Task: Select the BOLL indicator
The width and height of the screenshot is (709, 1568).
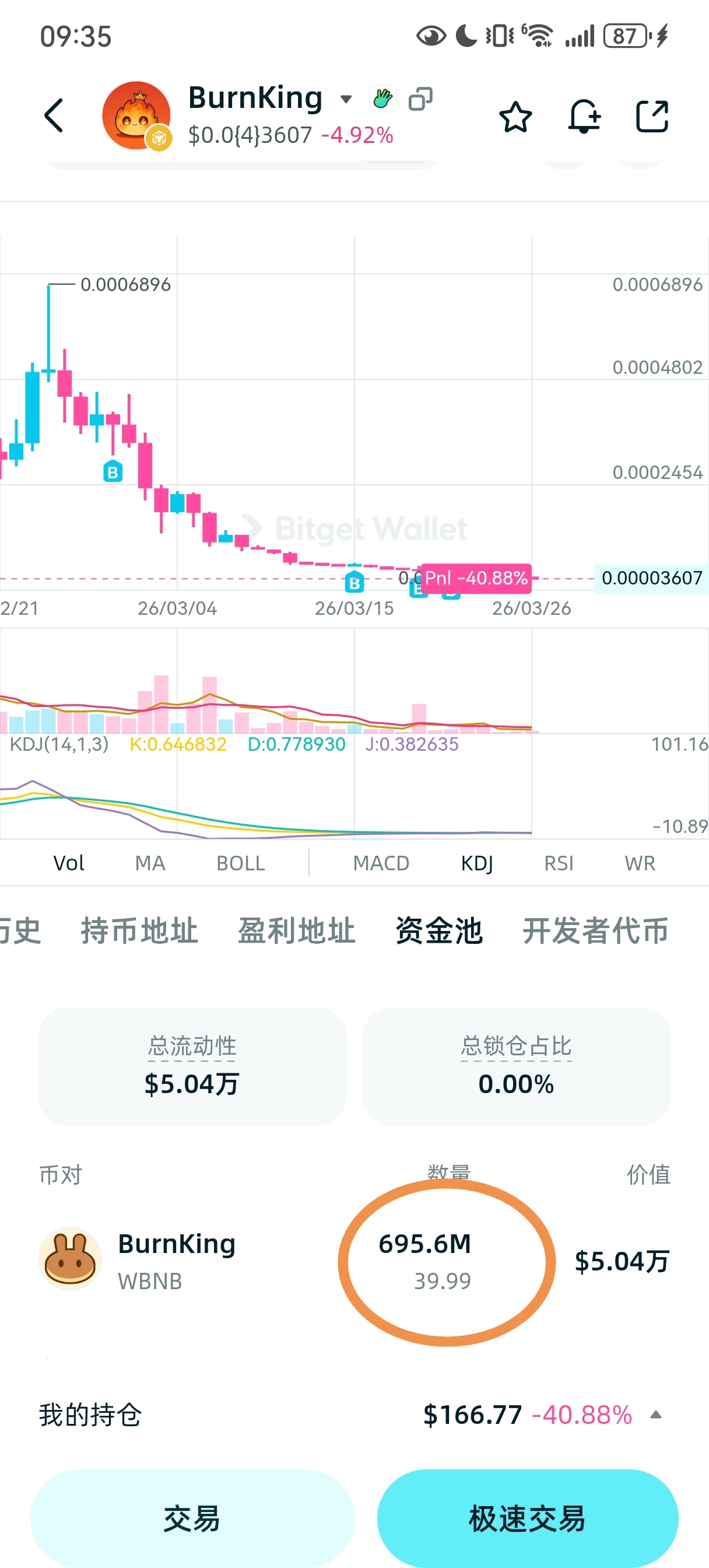Action: tap(240, 863)
